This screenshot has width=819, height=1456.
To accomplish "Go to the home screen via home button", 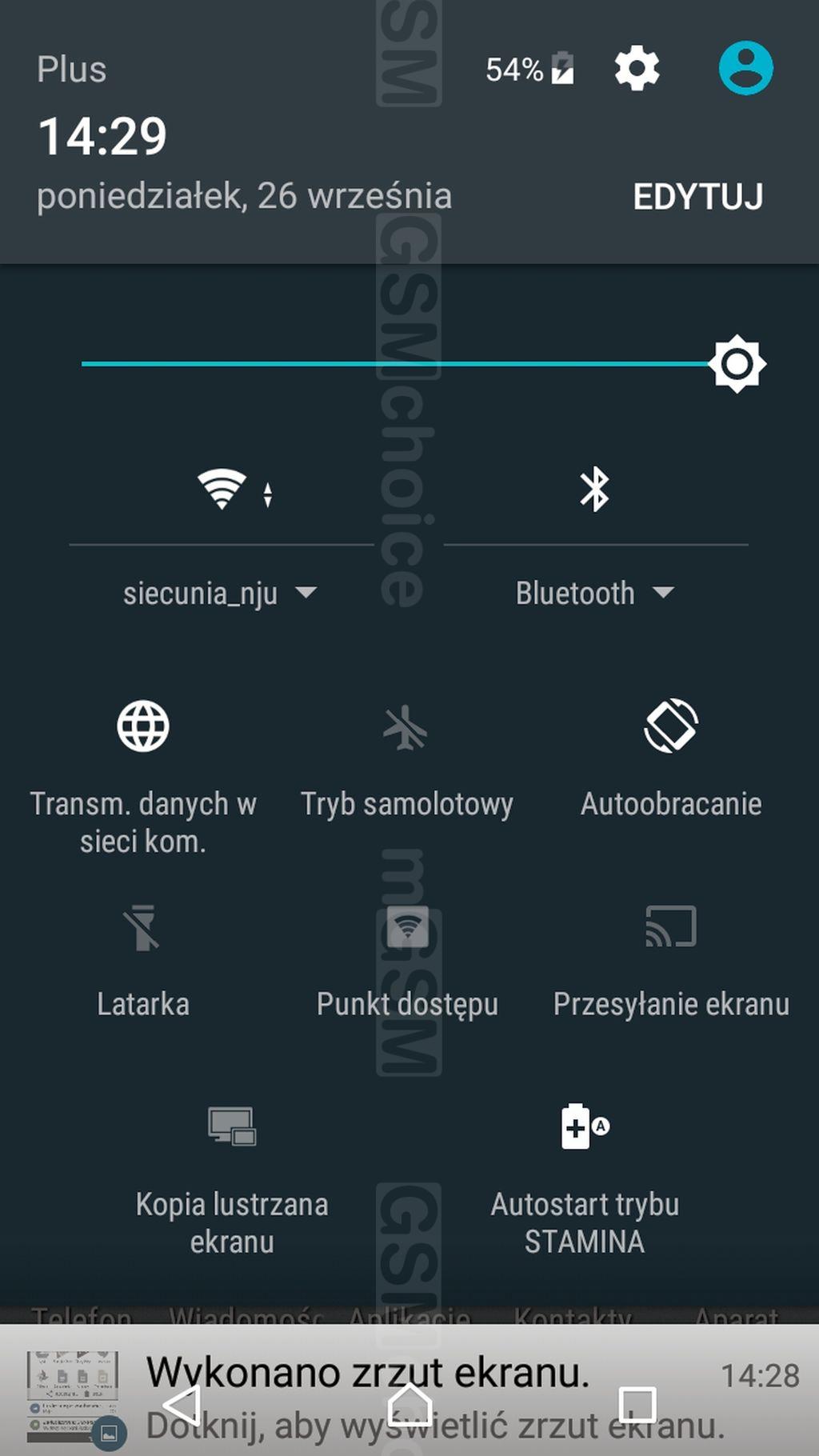I will coord(409,1404).
